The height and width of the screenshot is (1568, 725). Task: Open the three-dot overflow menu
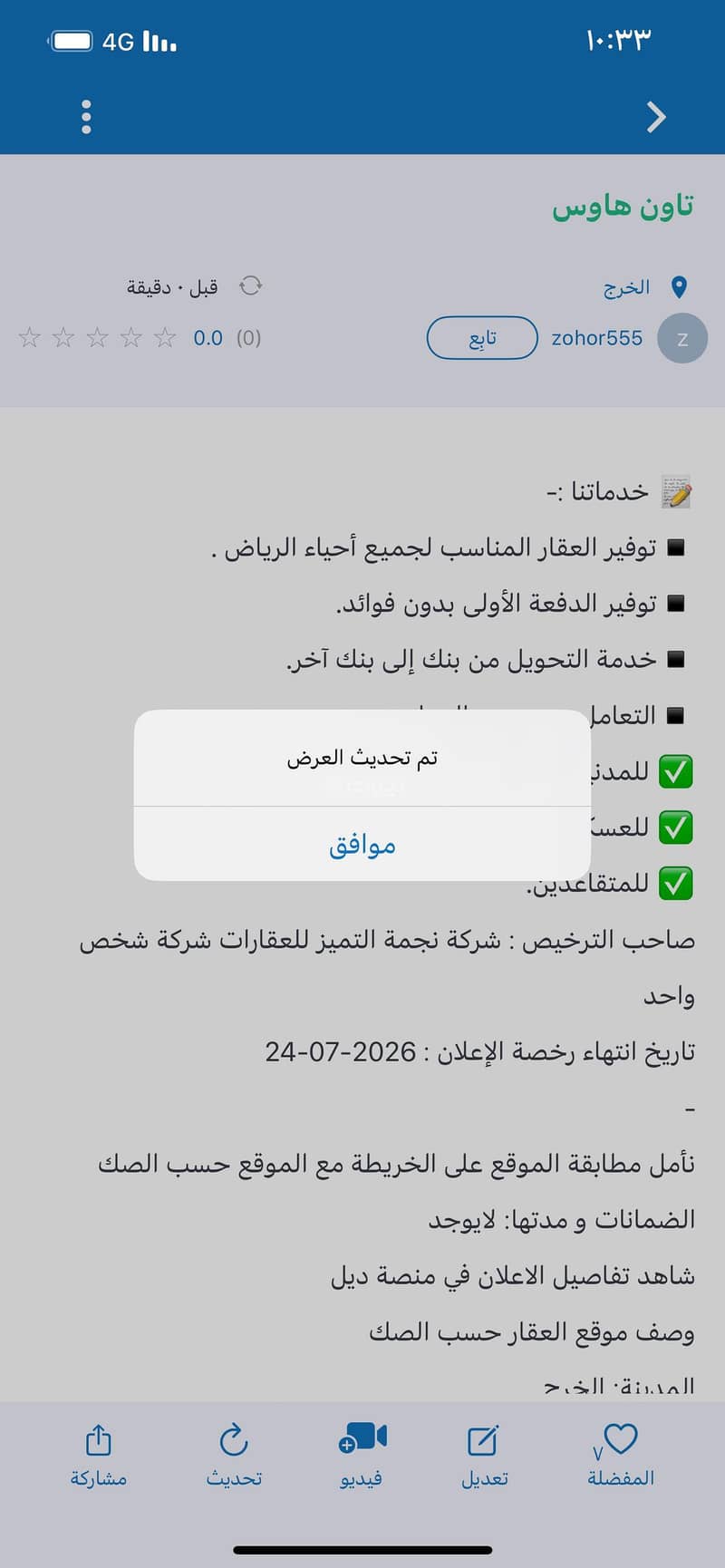[x=86, y=117]
